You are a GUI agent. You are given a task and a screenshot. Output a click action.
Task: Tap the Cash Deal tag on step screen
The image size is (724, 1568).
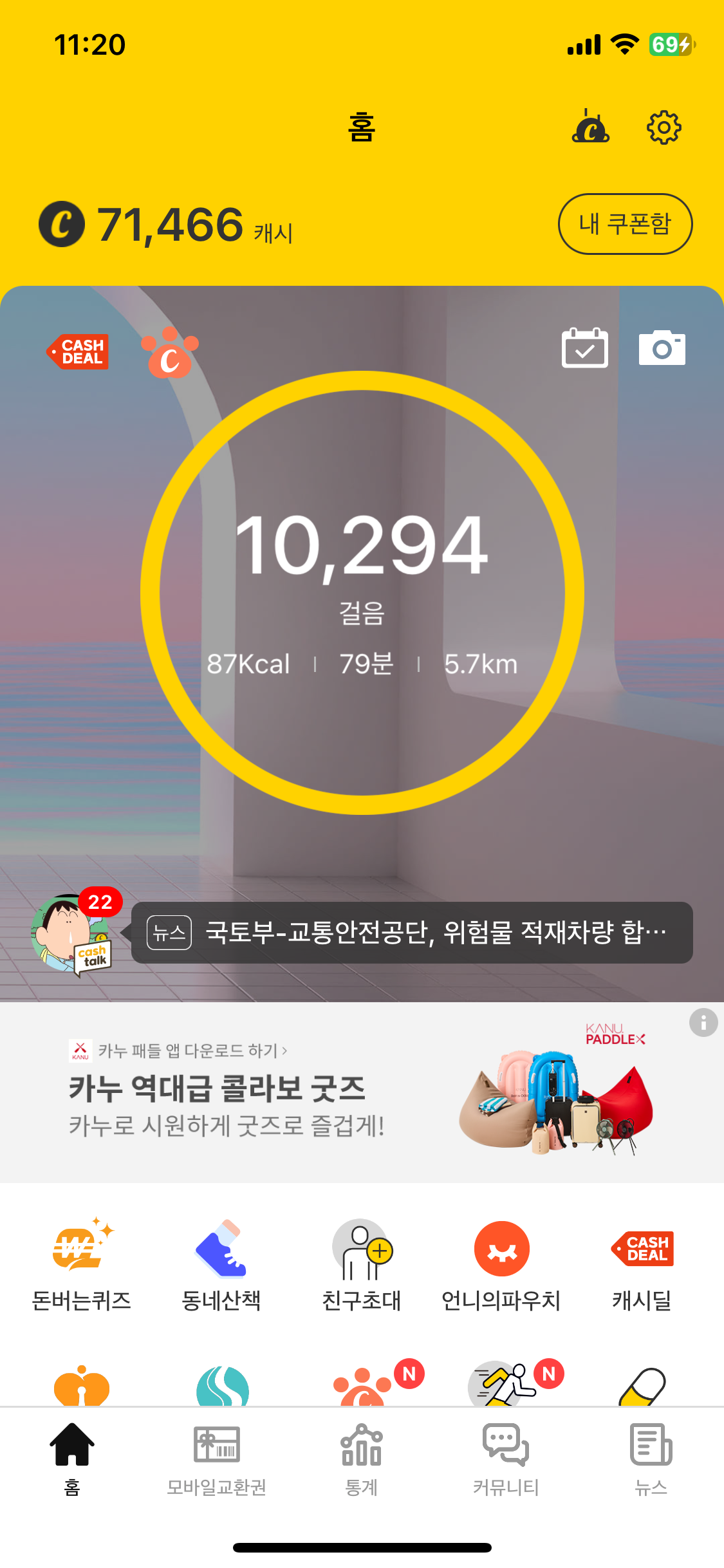pos(79,351)
